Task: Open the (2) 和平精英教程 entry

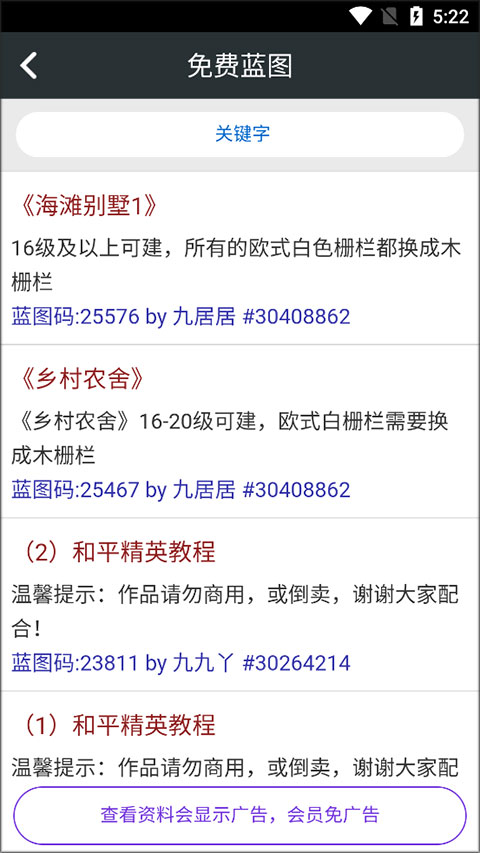Action: (x=240, y=604)
